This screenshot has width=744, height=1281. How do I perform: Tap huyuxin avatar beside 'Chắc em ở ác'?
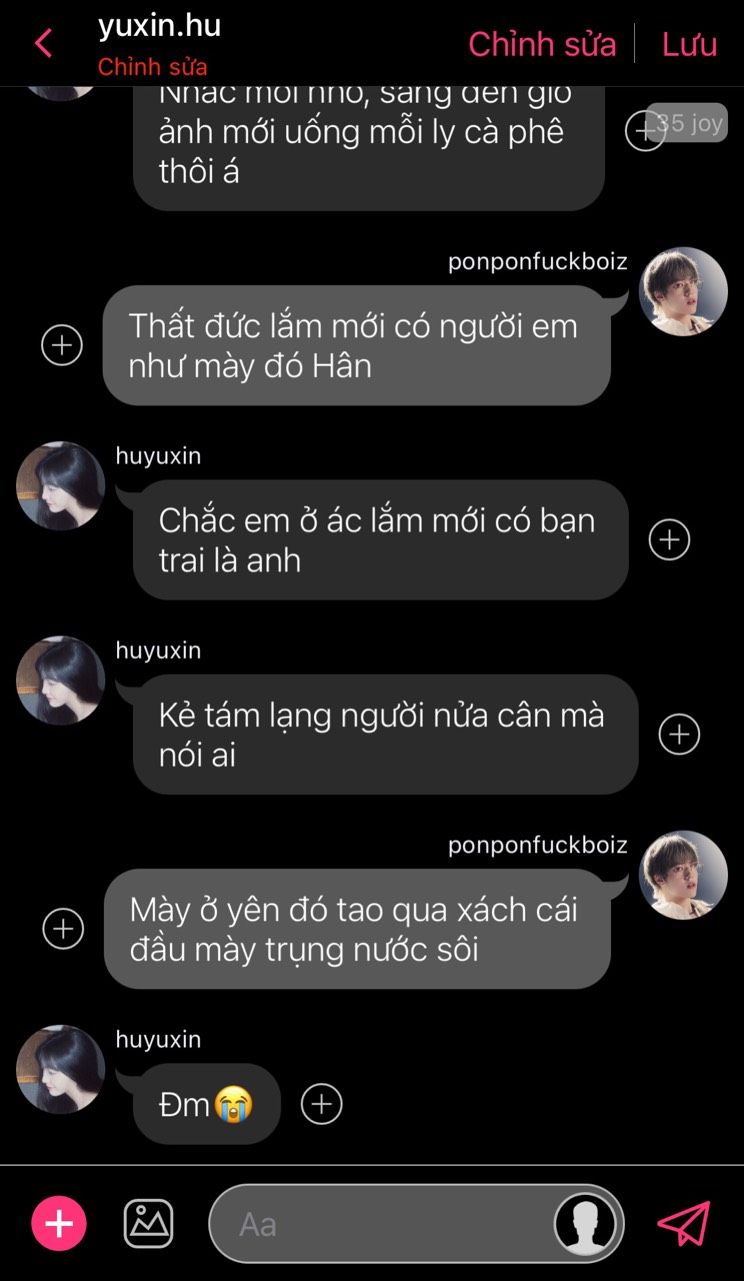[60, 486]
